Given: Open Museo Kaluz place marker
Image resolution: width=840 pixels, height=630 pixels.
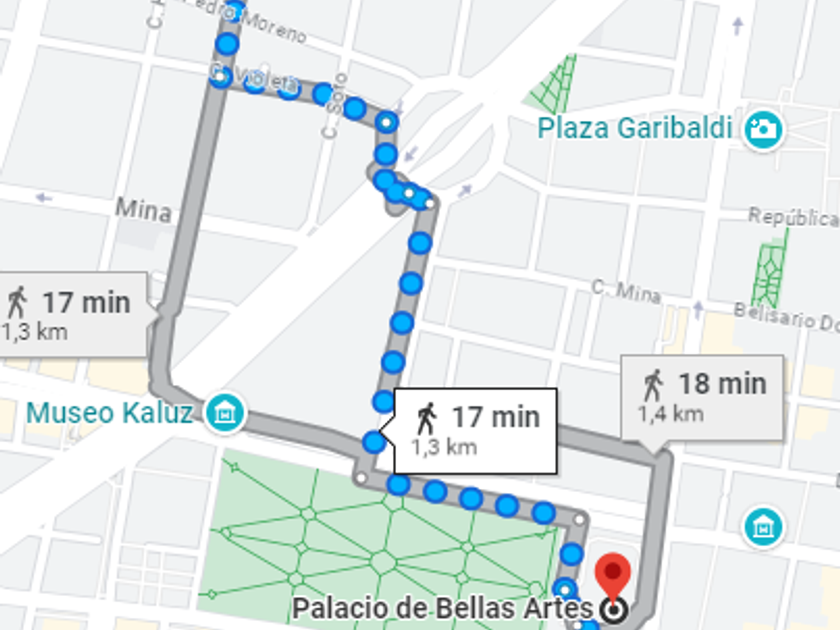Looking at the screenshot, I should (224, 413).
